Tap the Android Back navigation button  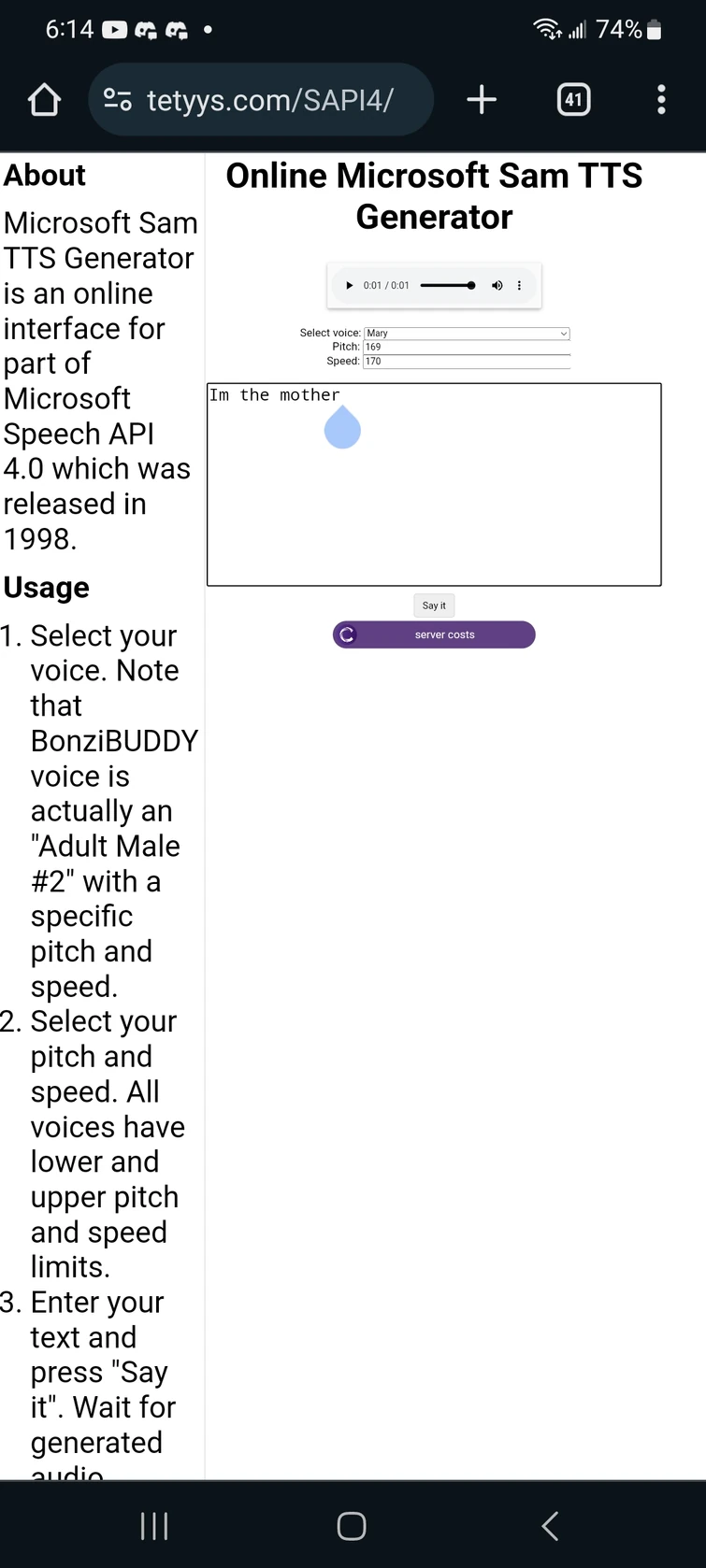point(549,1525)
